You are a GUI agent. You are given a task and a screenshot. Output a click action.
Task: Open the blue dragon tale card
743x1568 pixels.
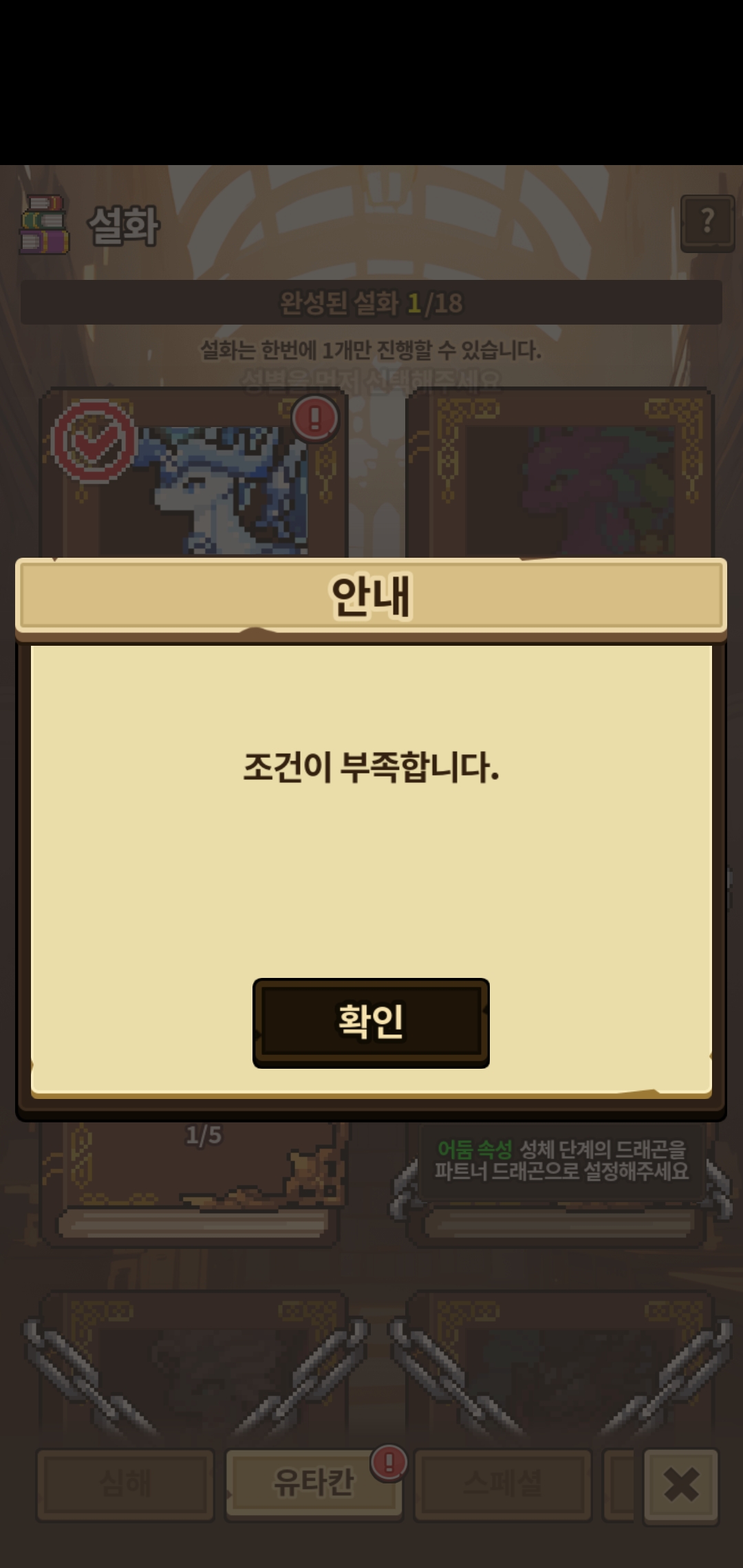click(x=194, y=473)
